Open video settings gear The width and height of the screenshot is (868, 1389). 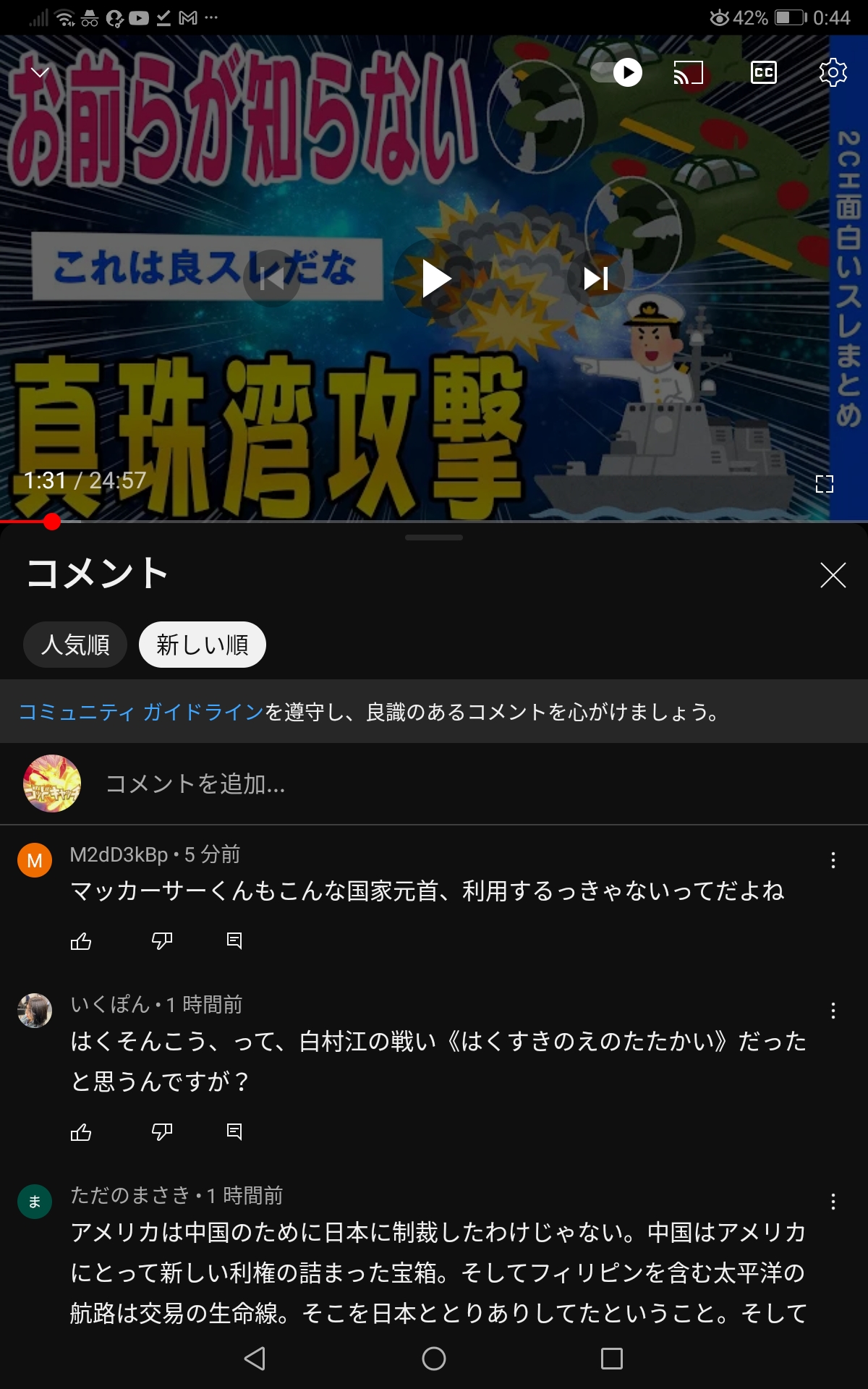pyautogui.click(x=833, y=72)
